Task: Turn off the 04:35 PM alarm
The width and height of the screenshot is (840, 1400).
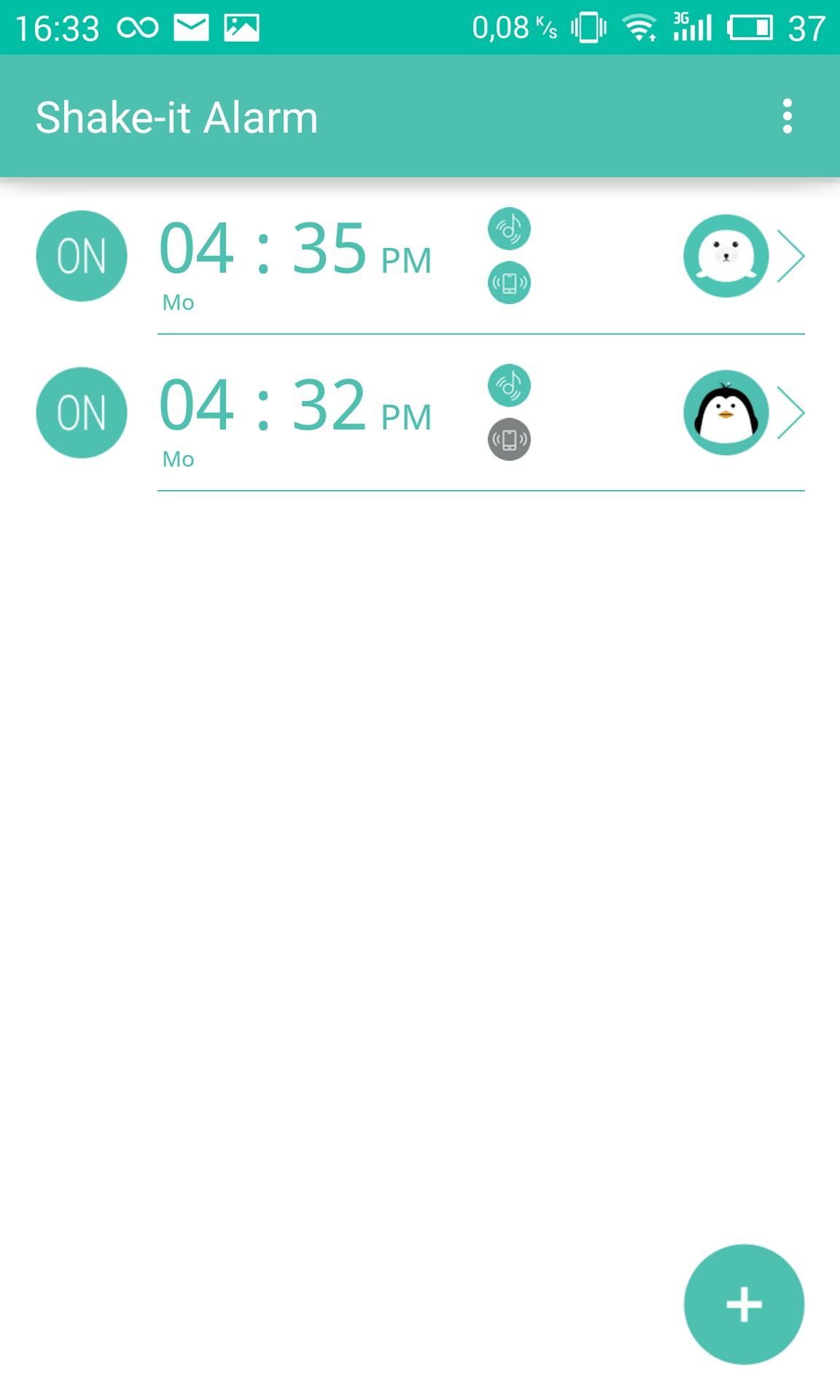Action: (82, 256)
